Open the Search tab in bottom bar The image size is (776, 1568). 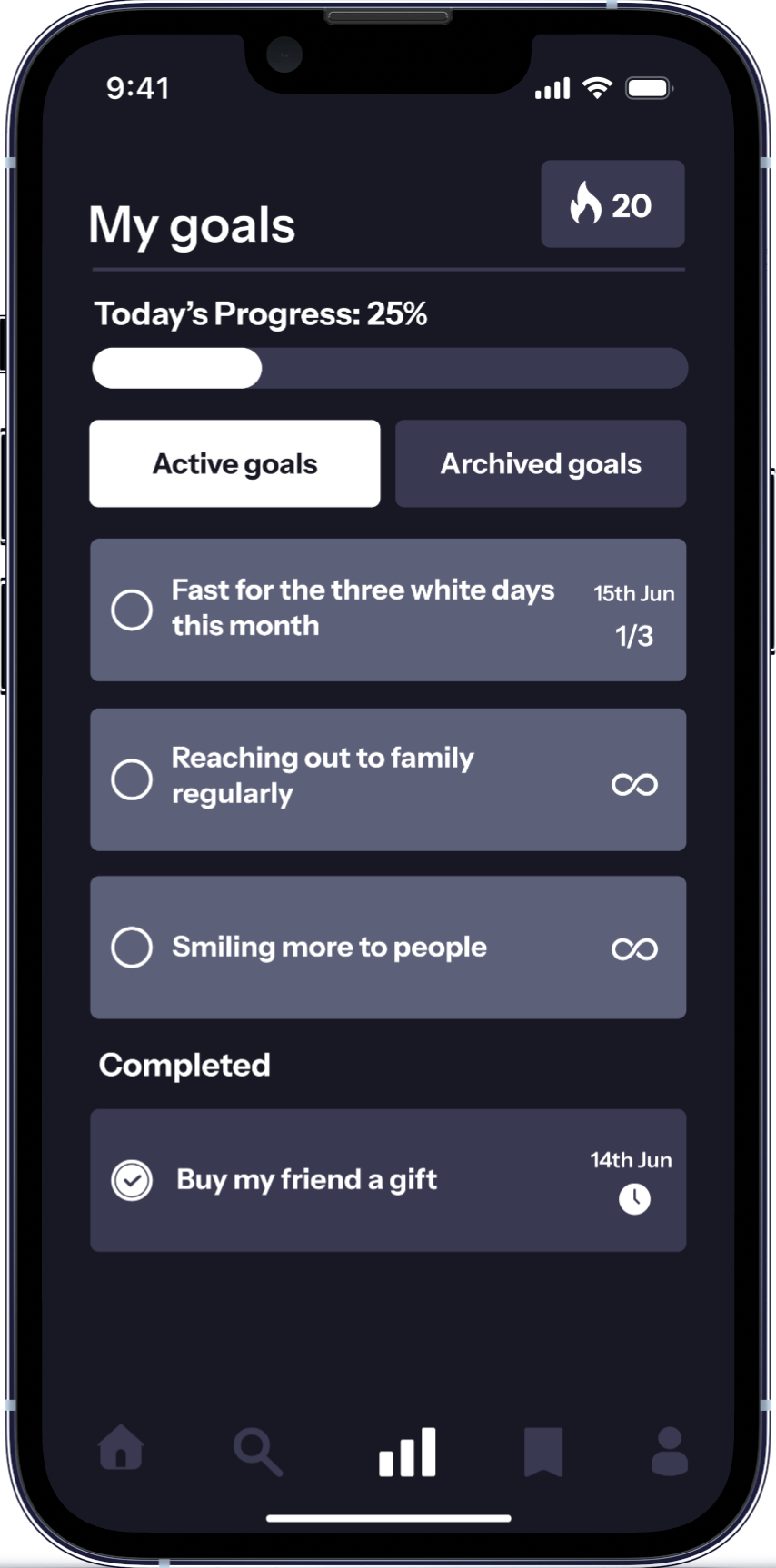tap(258, 1451)
